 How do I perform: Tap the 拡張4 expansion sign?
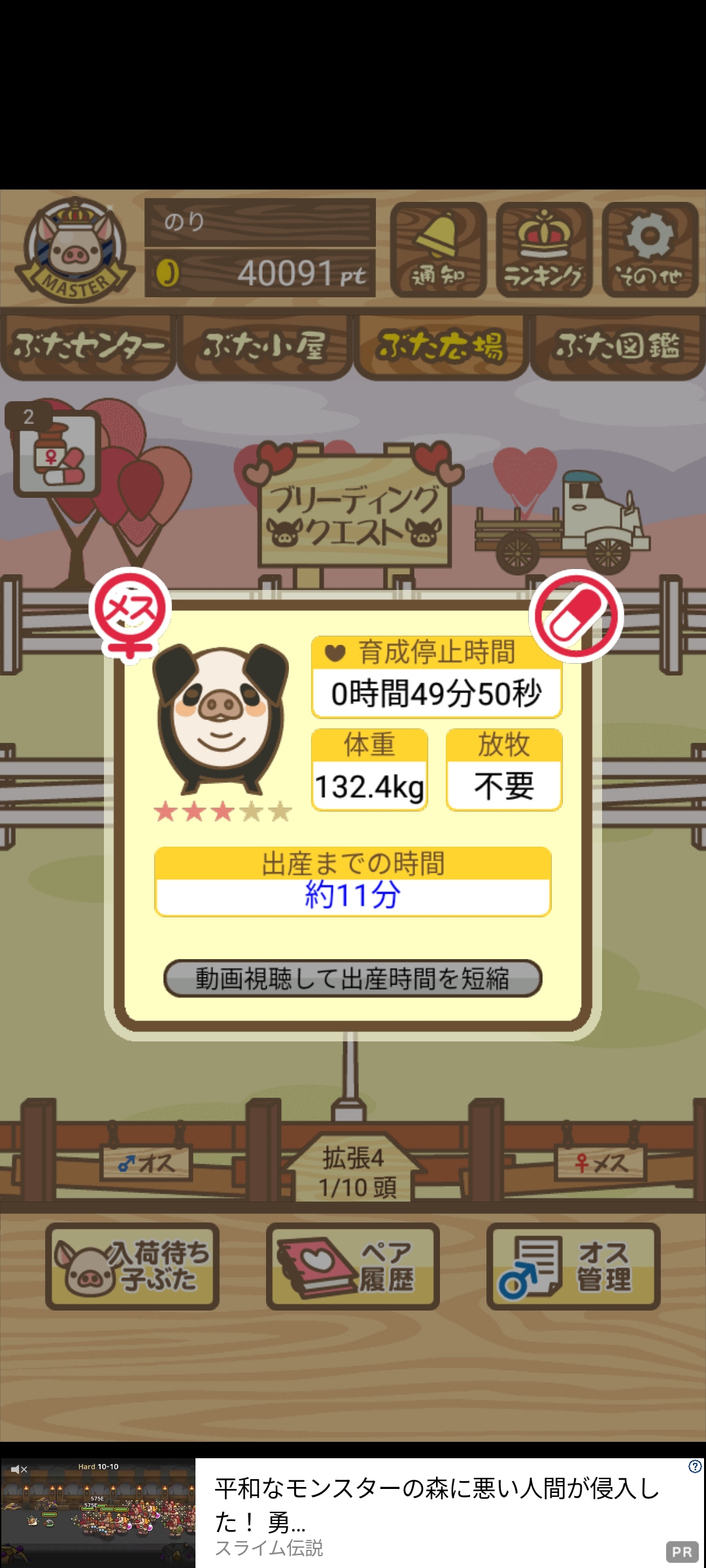(x=354, y=1170)
